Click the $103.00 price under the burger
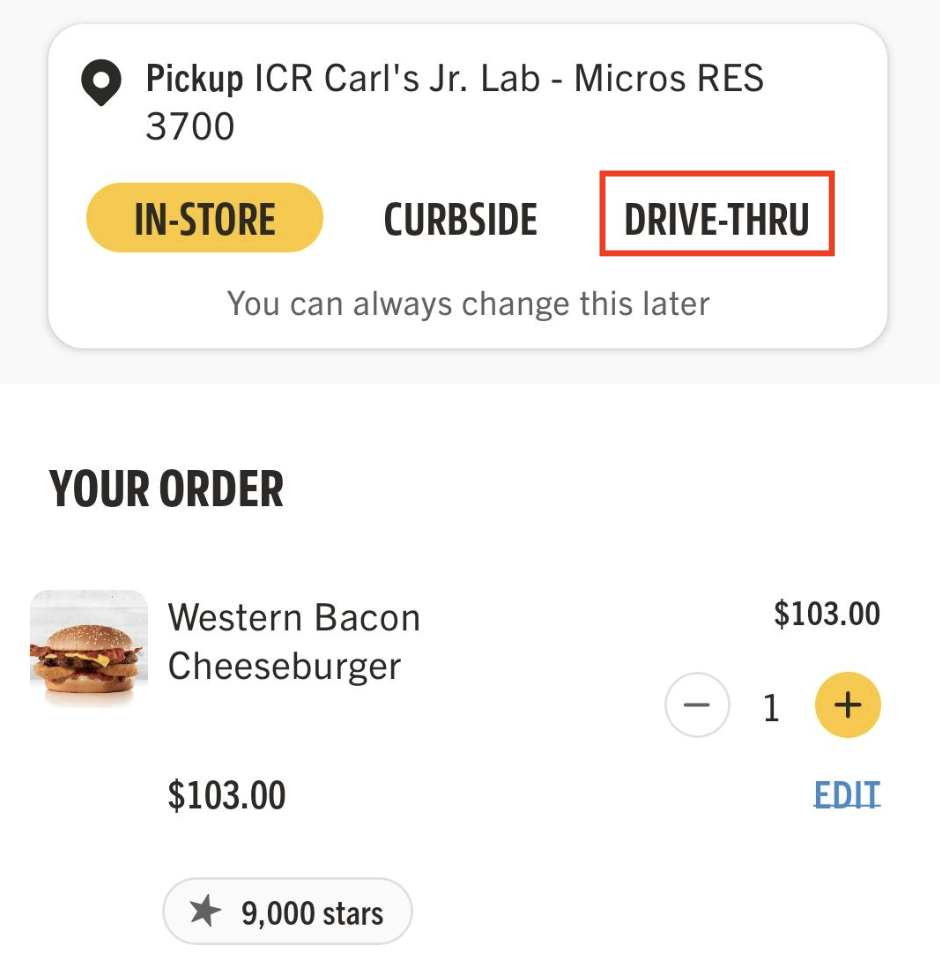This screenshot has height=968, width=940. (227, 795)
